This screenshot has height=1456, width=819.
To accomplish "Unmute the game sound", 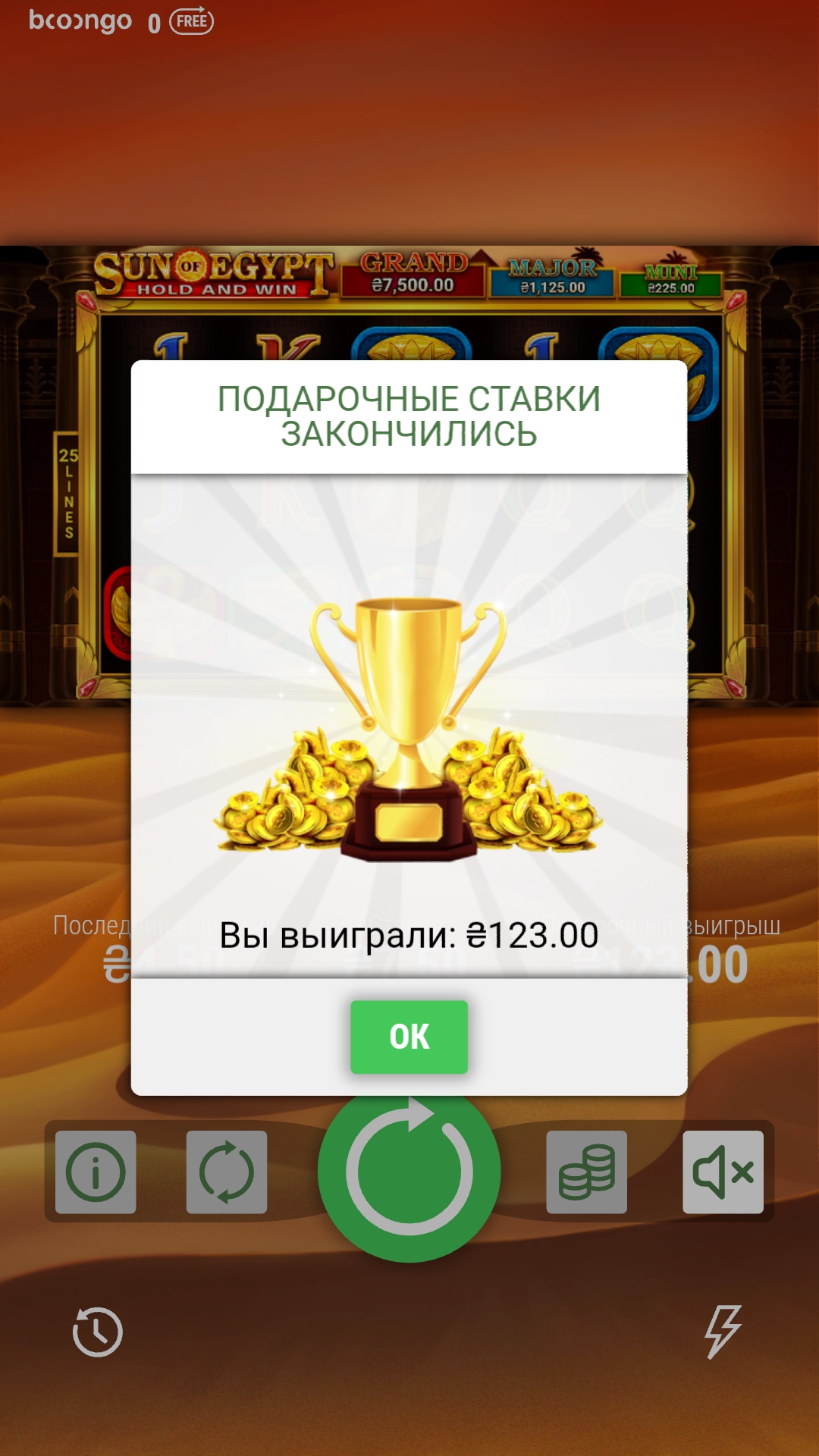I will (723, 1172).
